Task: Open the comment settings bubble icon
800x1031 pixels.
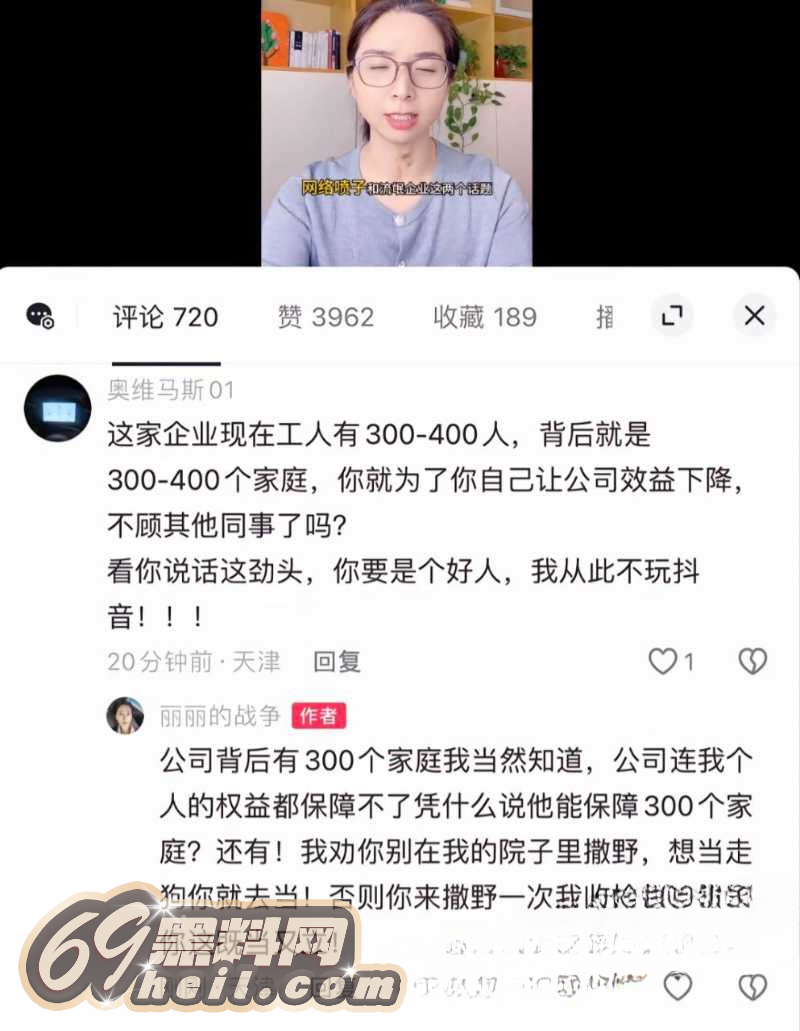Action: pos(40,316)
